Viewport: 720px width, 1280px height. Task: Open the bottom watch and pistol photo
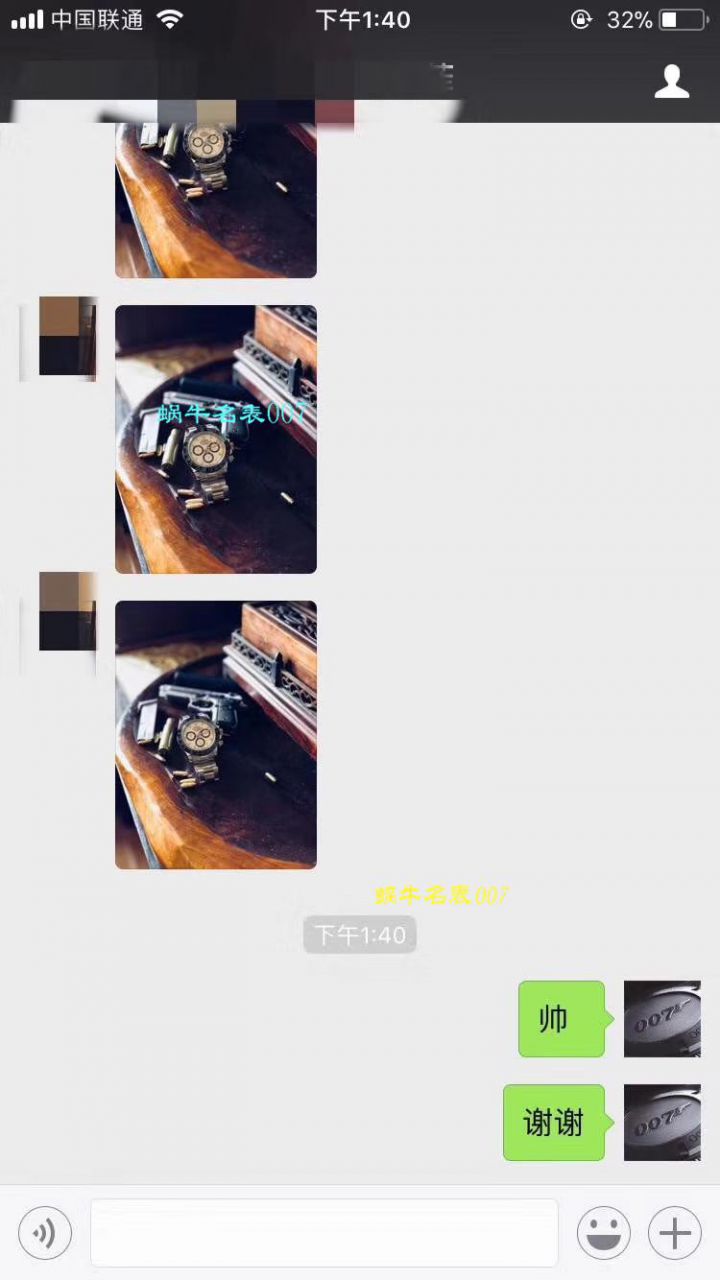pos(216,734)
